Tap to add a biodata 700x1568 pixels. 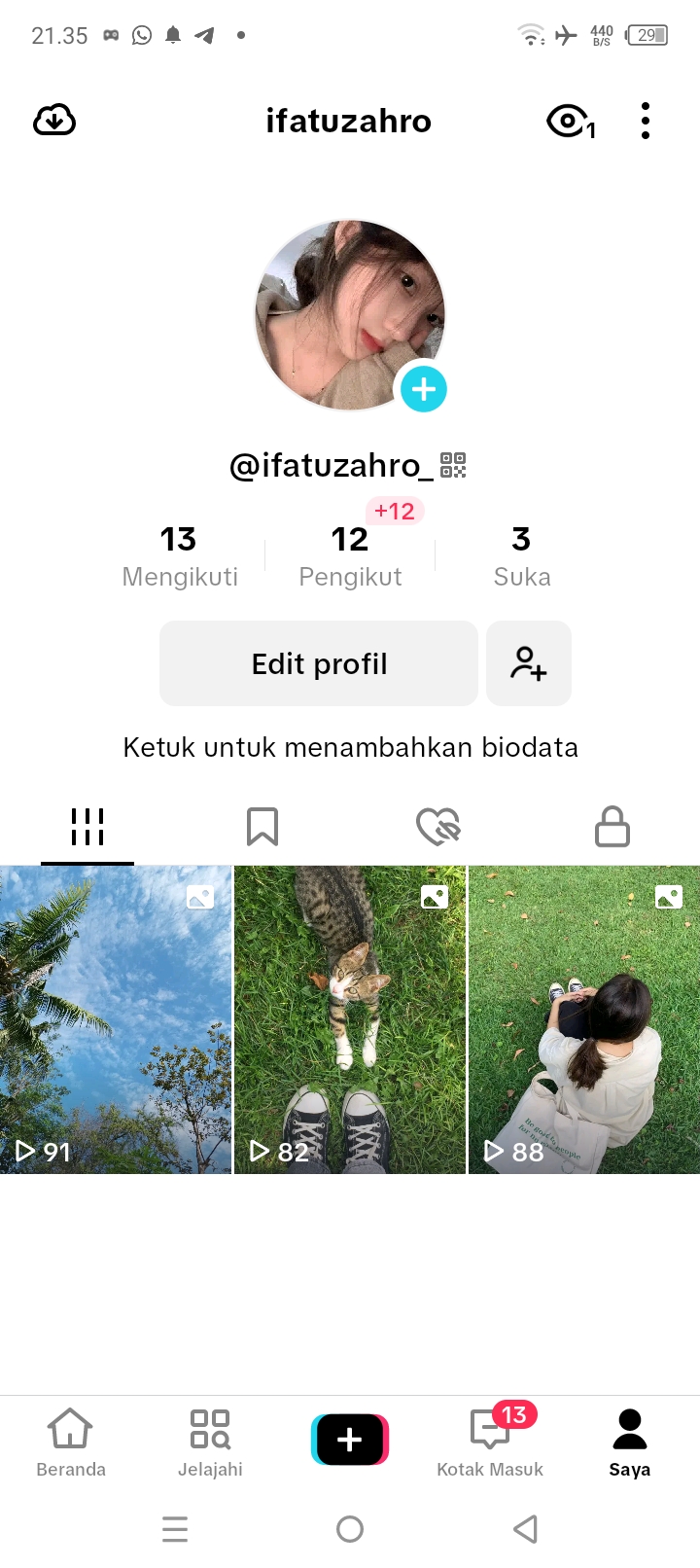(x=350, y=747)
